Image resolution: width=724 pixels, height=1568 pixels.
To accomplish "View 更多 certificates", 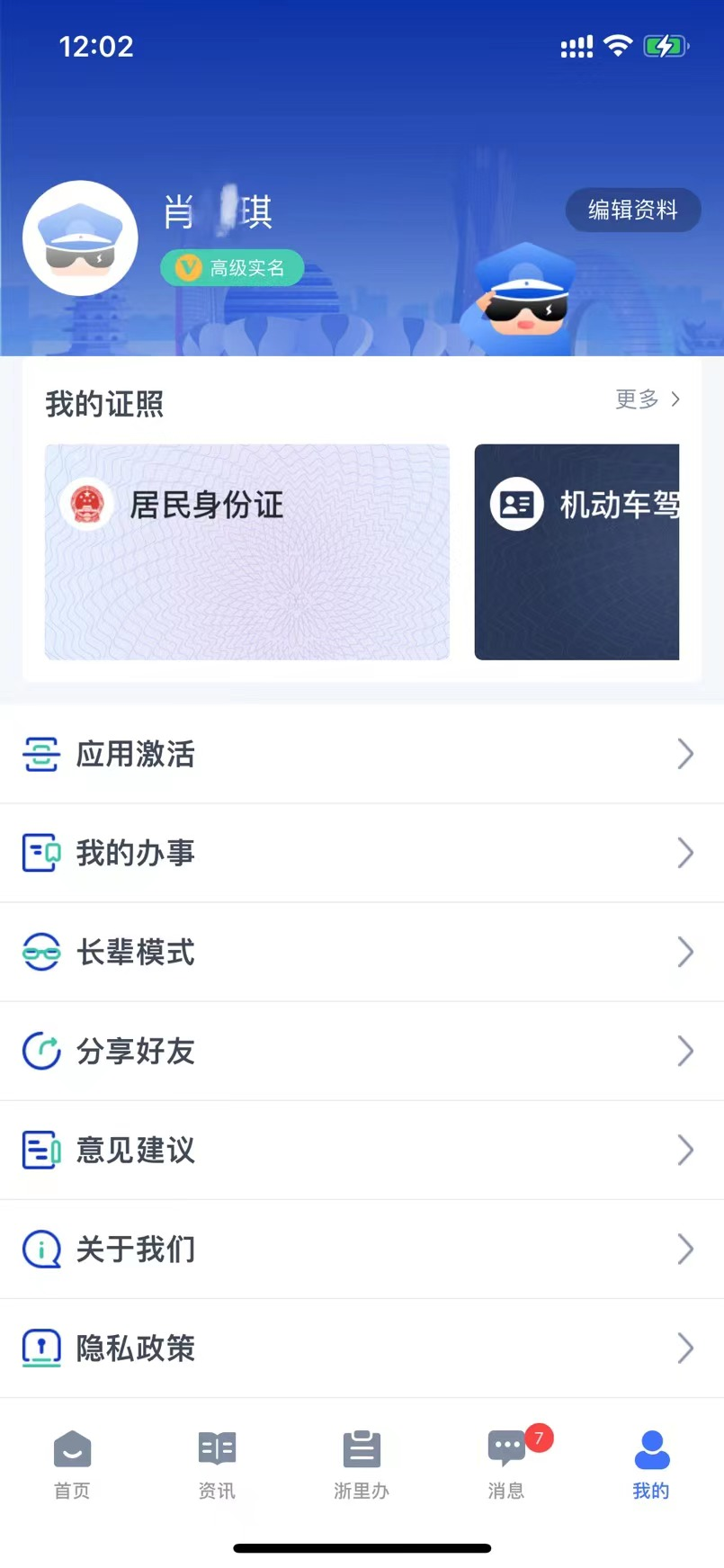I will (x=647, y=399).
